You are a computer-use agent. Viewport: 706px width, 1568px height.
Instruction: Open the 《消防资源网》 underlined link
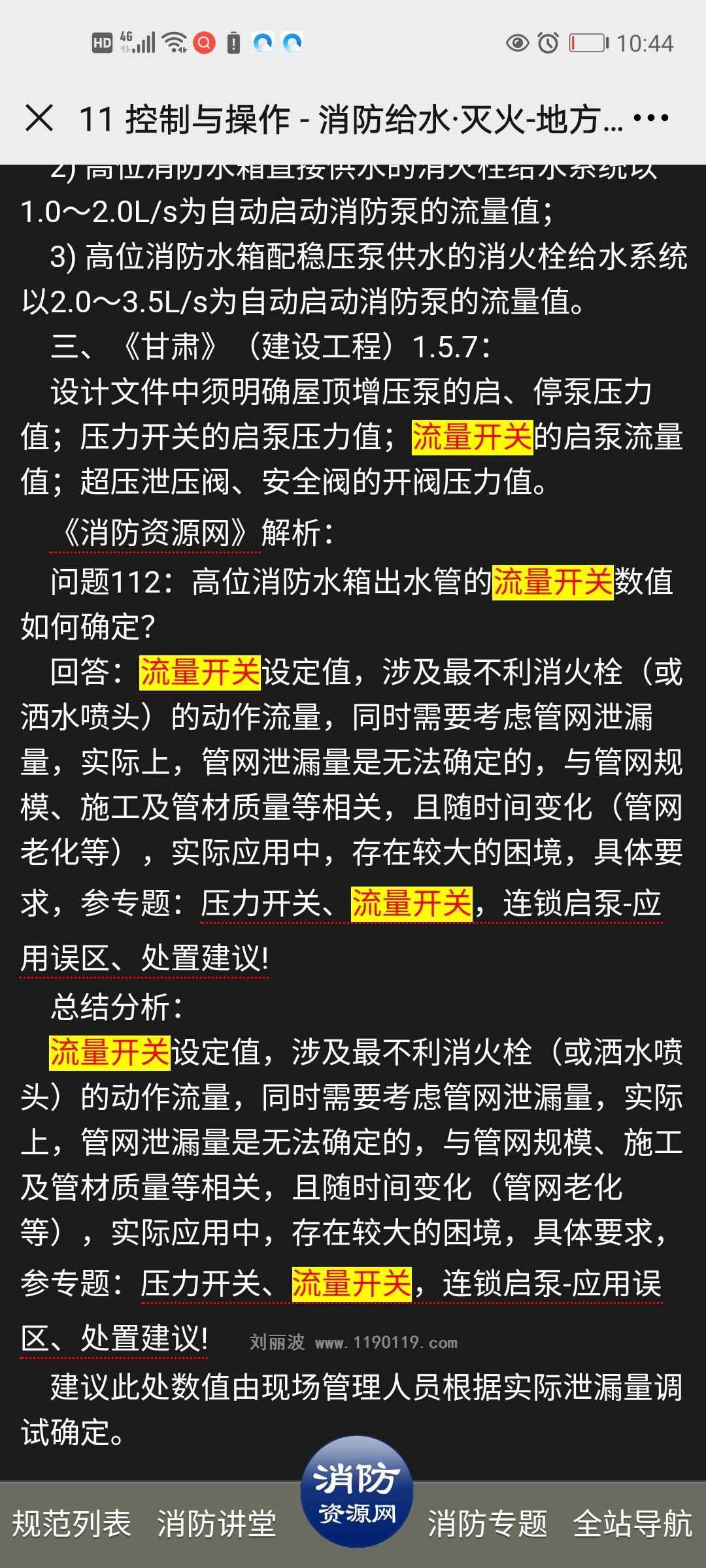155,533
